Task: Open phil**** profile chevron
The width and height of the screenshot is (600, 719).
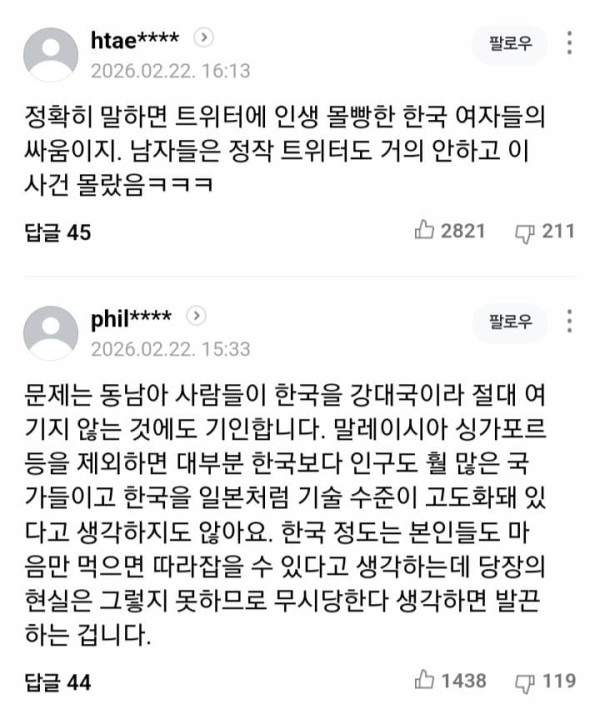Action: [197, 316]
